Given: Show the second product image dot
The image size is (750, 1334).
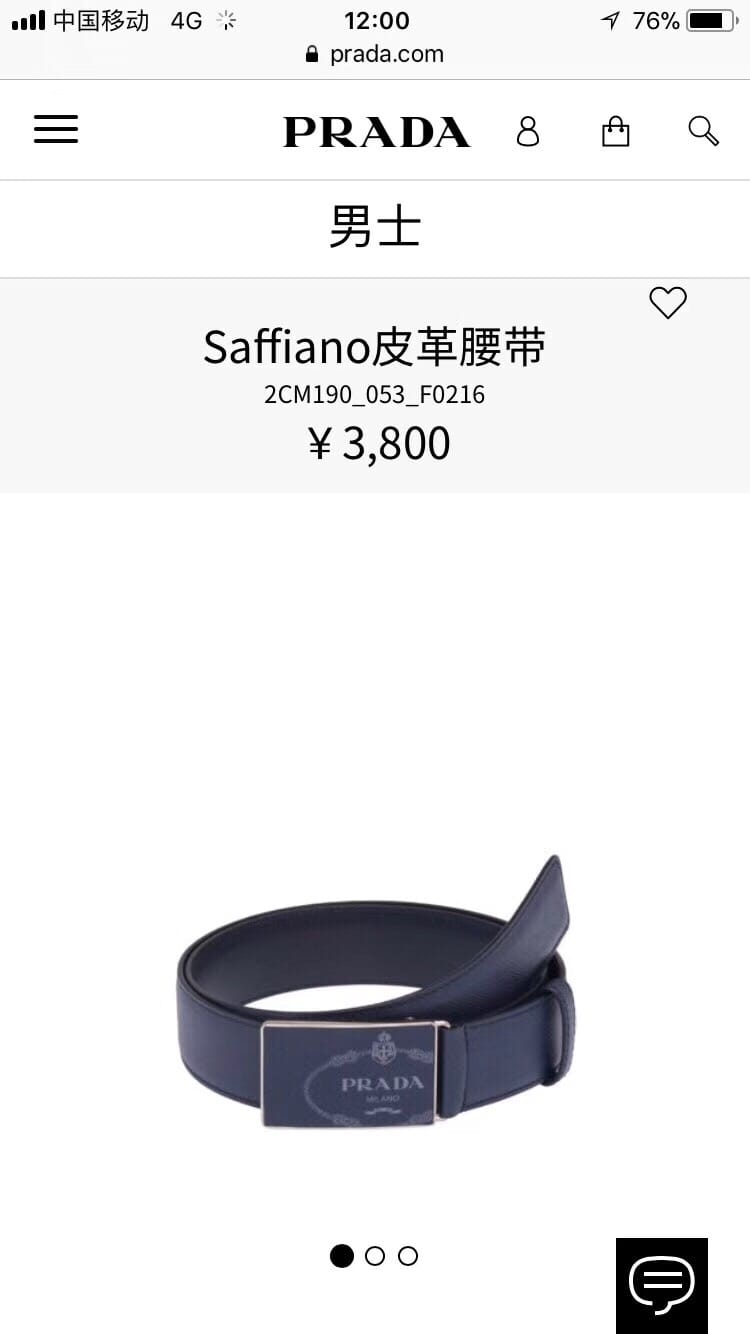Looking at the screenshot, I should tap(375, 1256).
